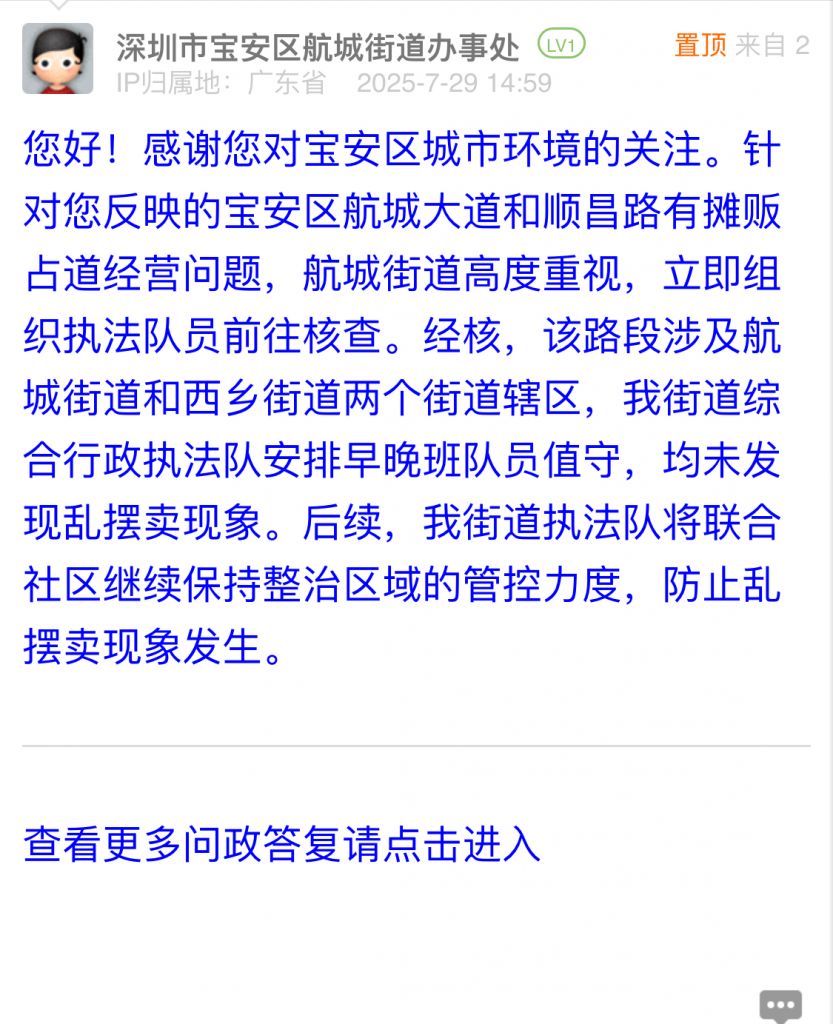
Task: Open the 航城街道办事处 profile avatar
Action: [x=57, y=59]
